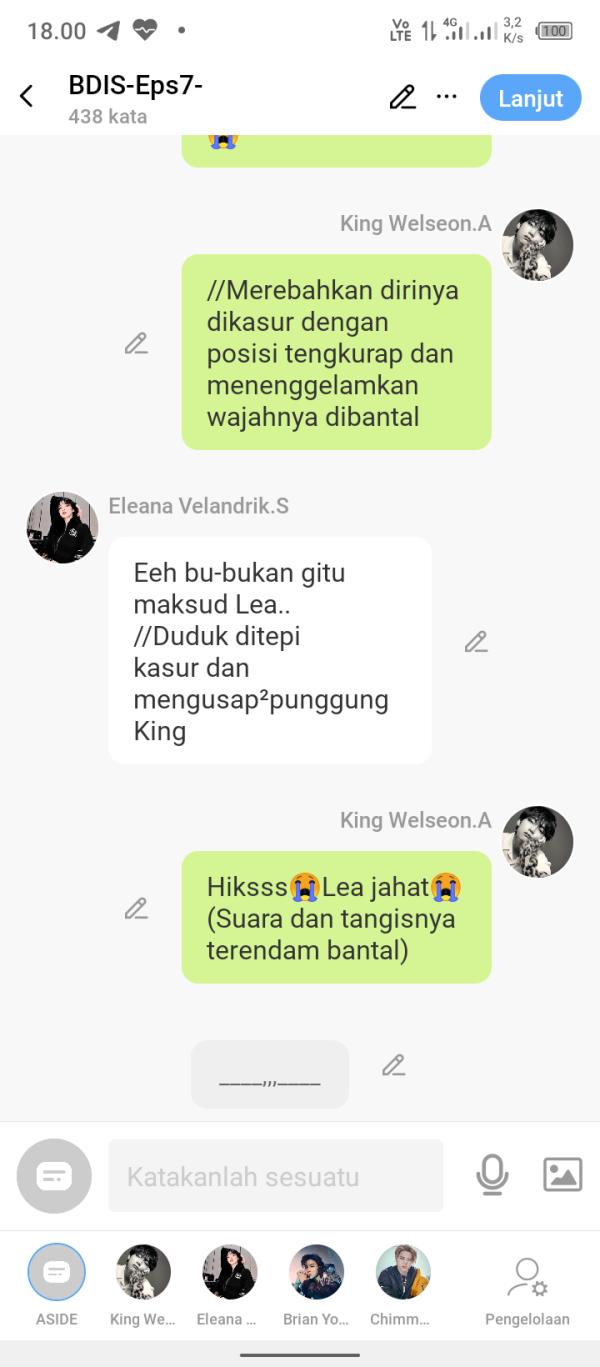Open Pengelolaan character management
Screen dimensions: 600x1367
coord(527,1285)
